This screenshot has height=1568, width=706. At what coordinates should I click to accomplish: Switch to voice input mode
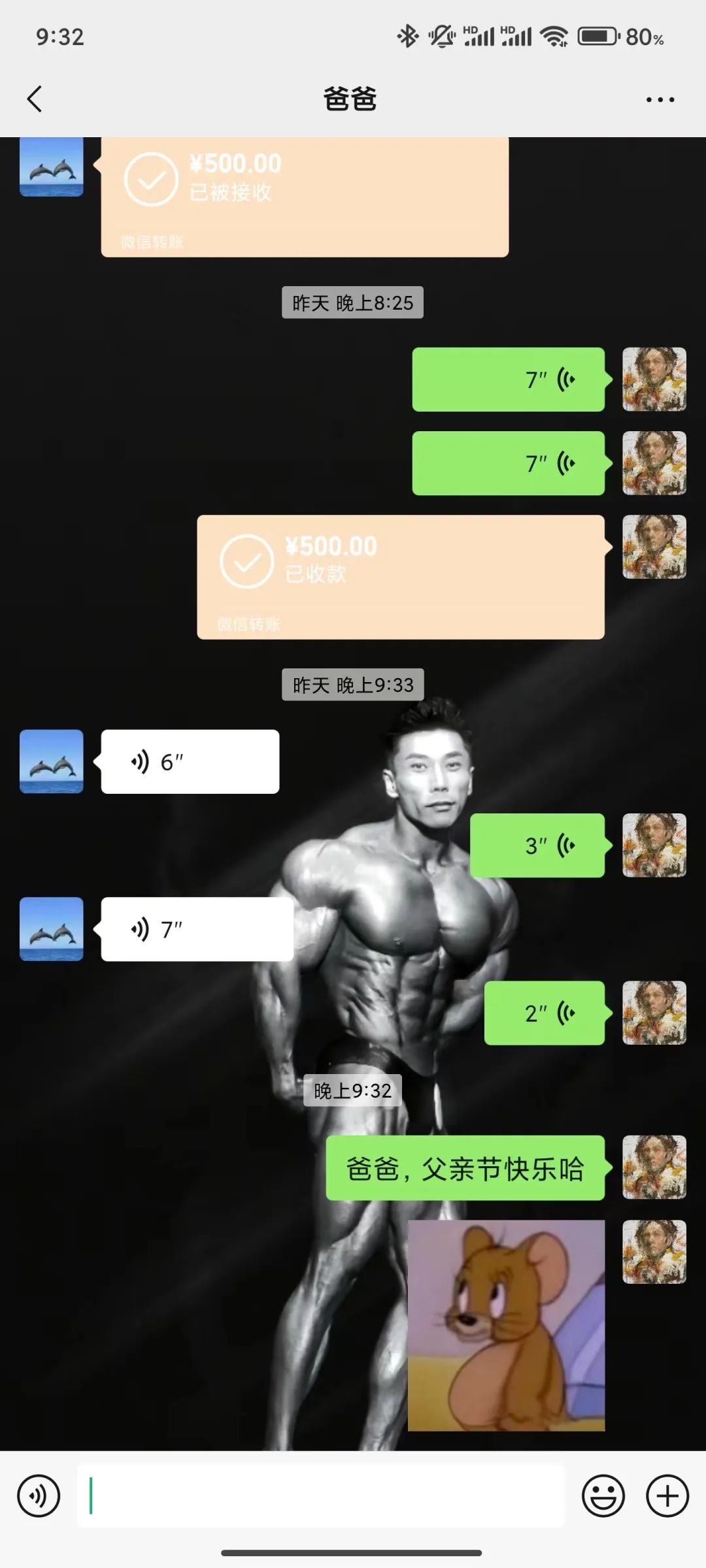(x=39, y=1495)
